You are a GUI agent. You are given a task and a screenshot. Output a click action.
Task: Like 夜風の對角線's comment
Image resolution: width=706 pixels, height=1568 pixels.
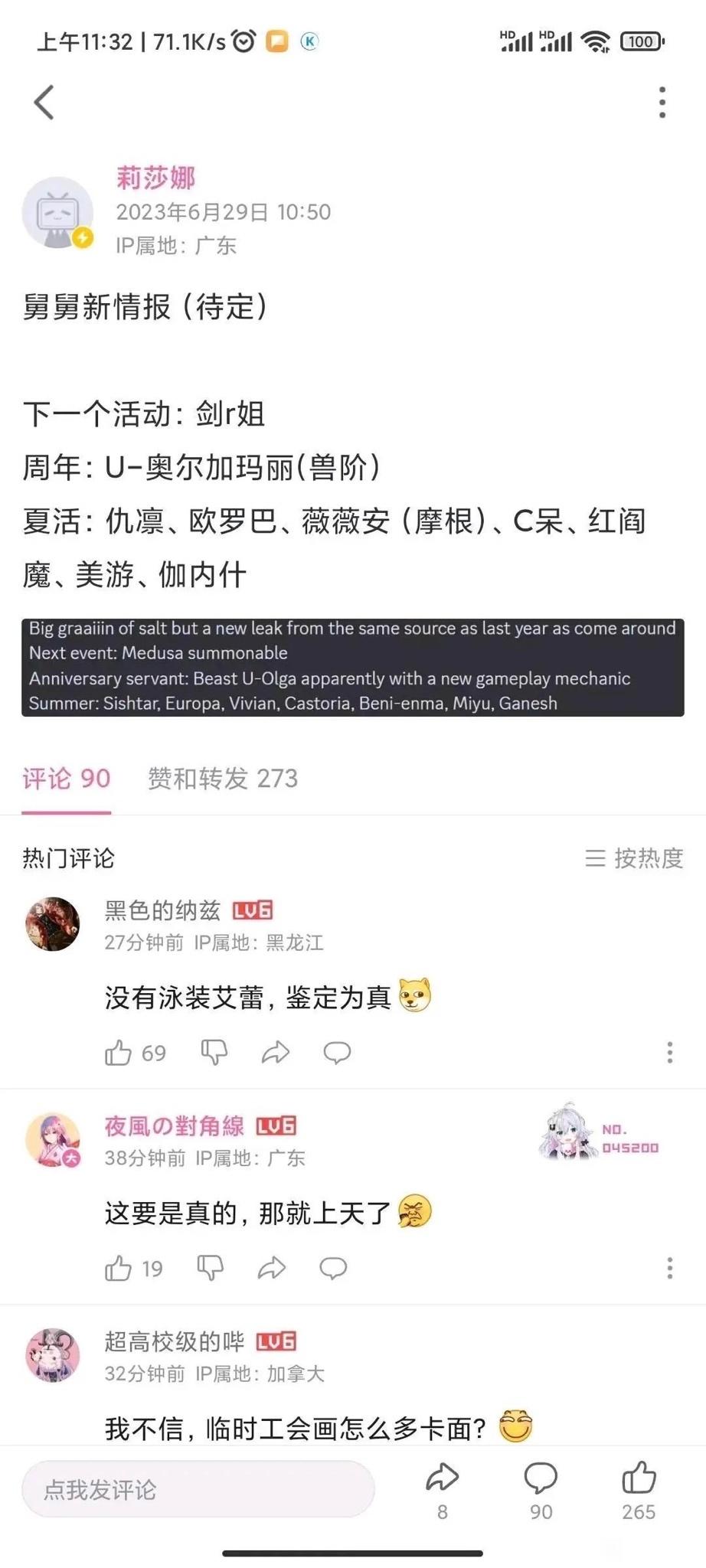[119, 1269]
